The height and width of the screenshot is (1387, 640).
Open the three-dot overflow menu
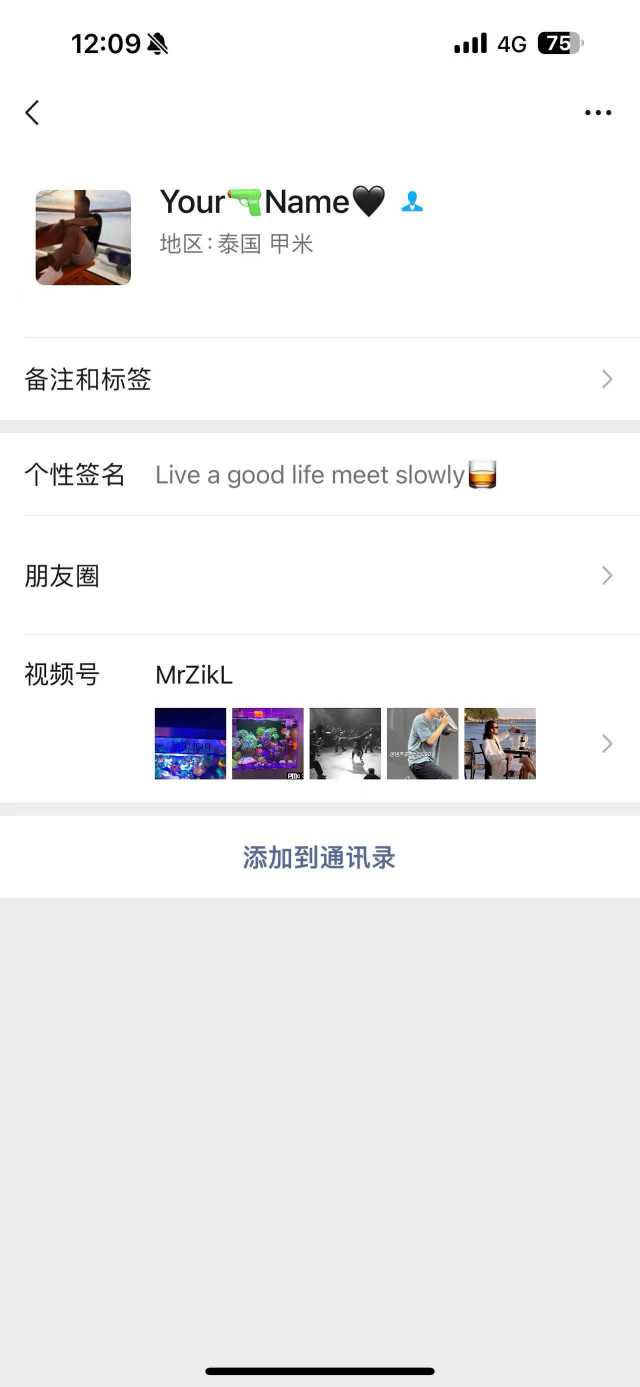tap(598, 113)
